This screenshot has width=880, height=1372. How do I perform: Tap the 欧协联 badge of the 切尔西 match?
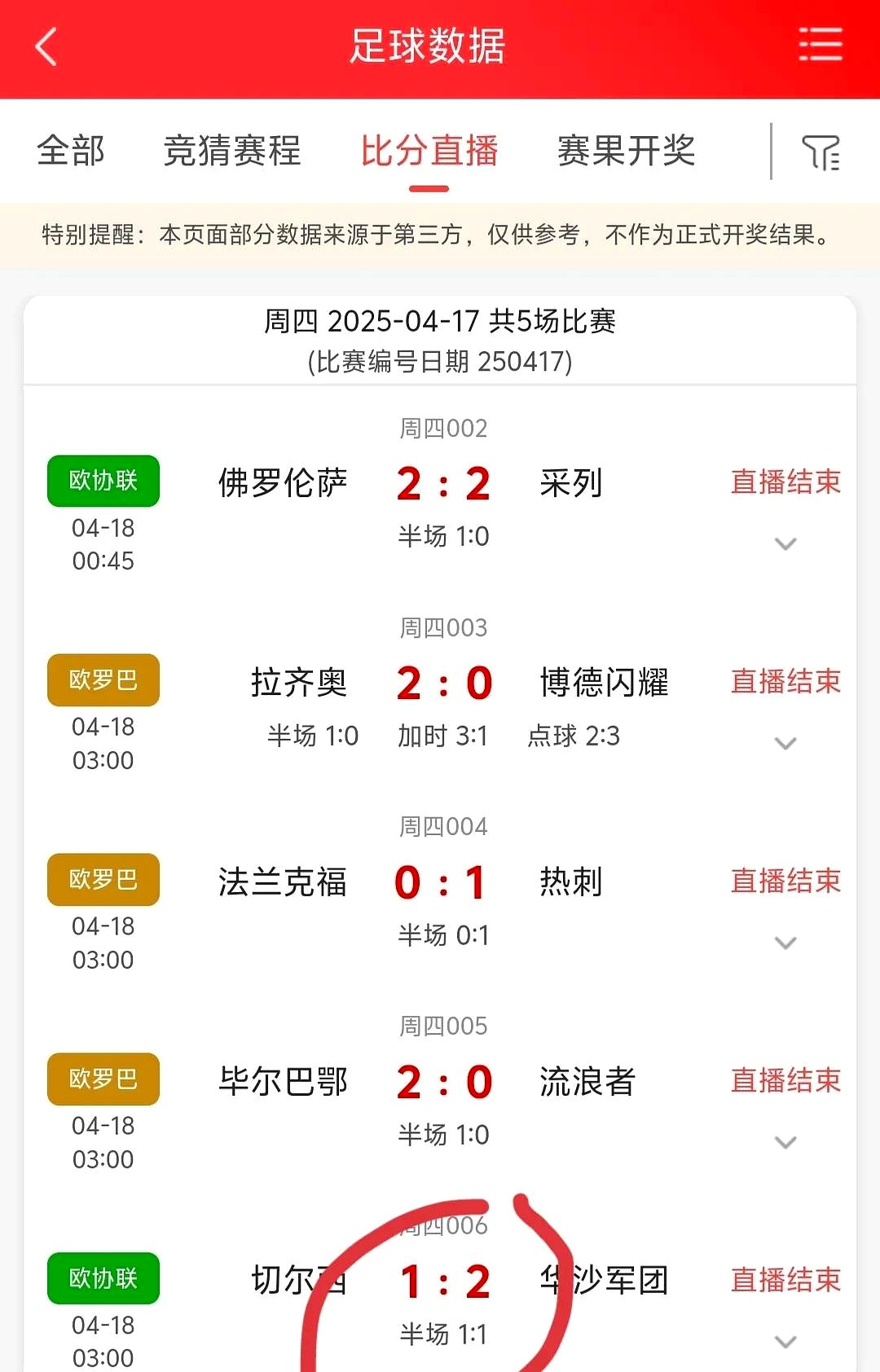[103, 1279]
